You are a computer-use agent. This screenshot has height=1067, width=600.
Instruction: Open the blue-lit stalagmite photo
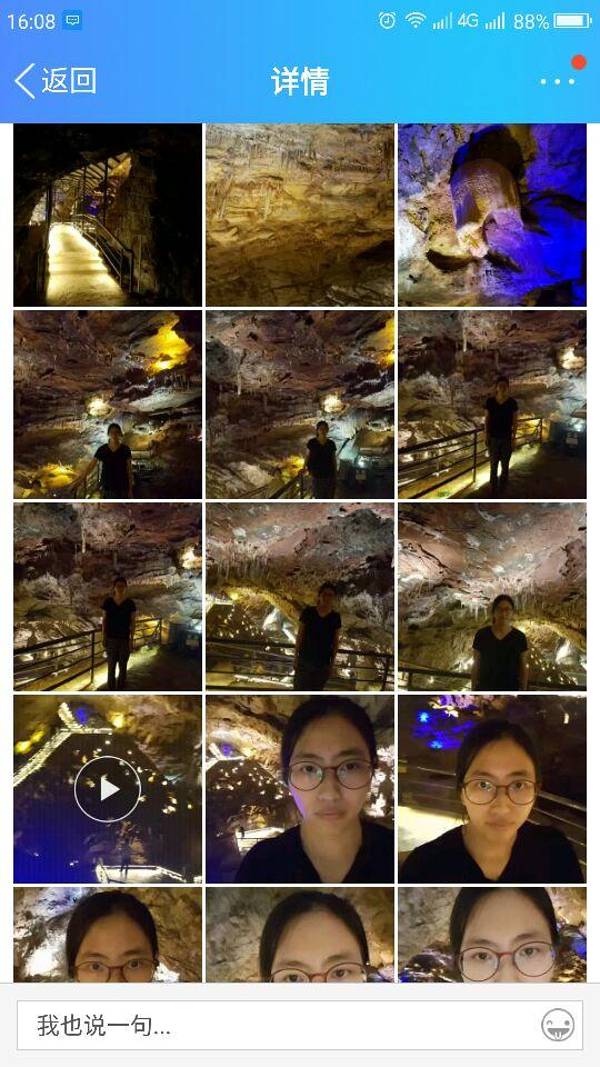[492, 214]
